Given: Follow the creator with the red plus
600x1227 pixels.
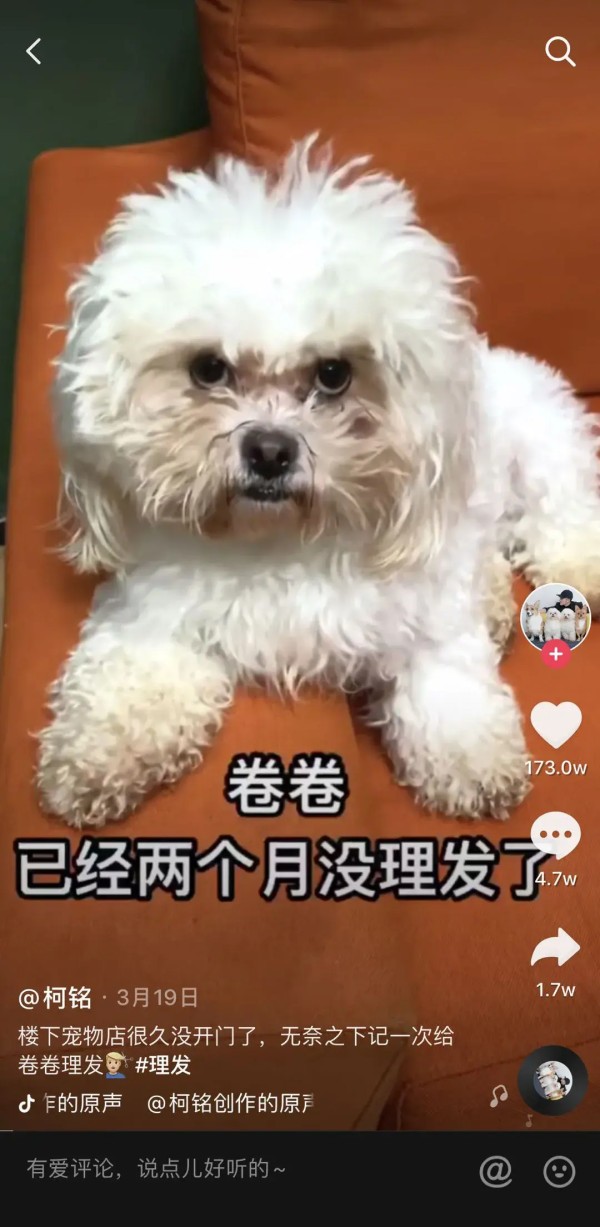Looking at the screenshot, I should point(556,654).
